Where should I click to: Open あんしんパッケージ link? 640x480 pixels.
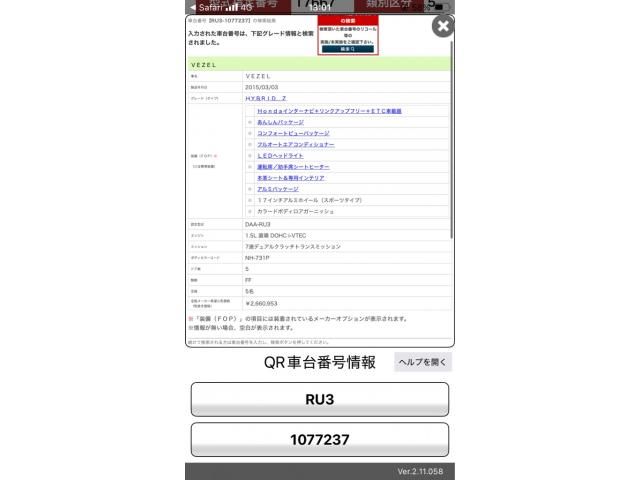280,122
